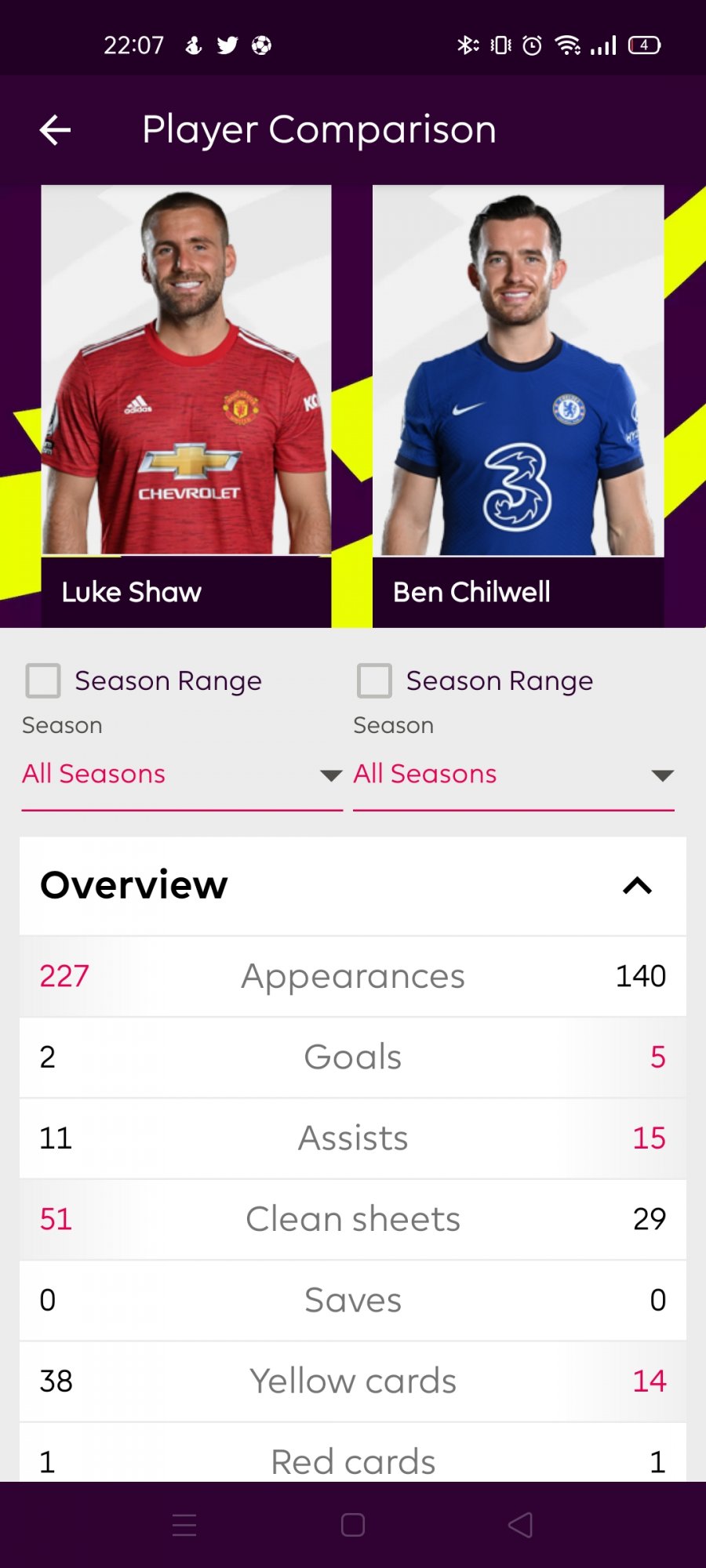Open Luke Shaw's All Seasons dropdown
The image size is (706, 1568).
(182, 775)
